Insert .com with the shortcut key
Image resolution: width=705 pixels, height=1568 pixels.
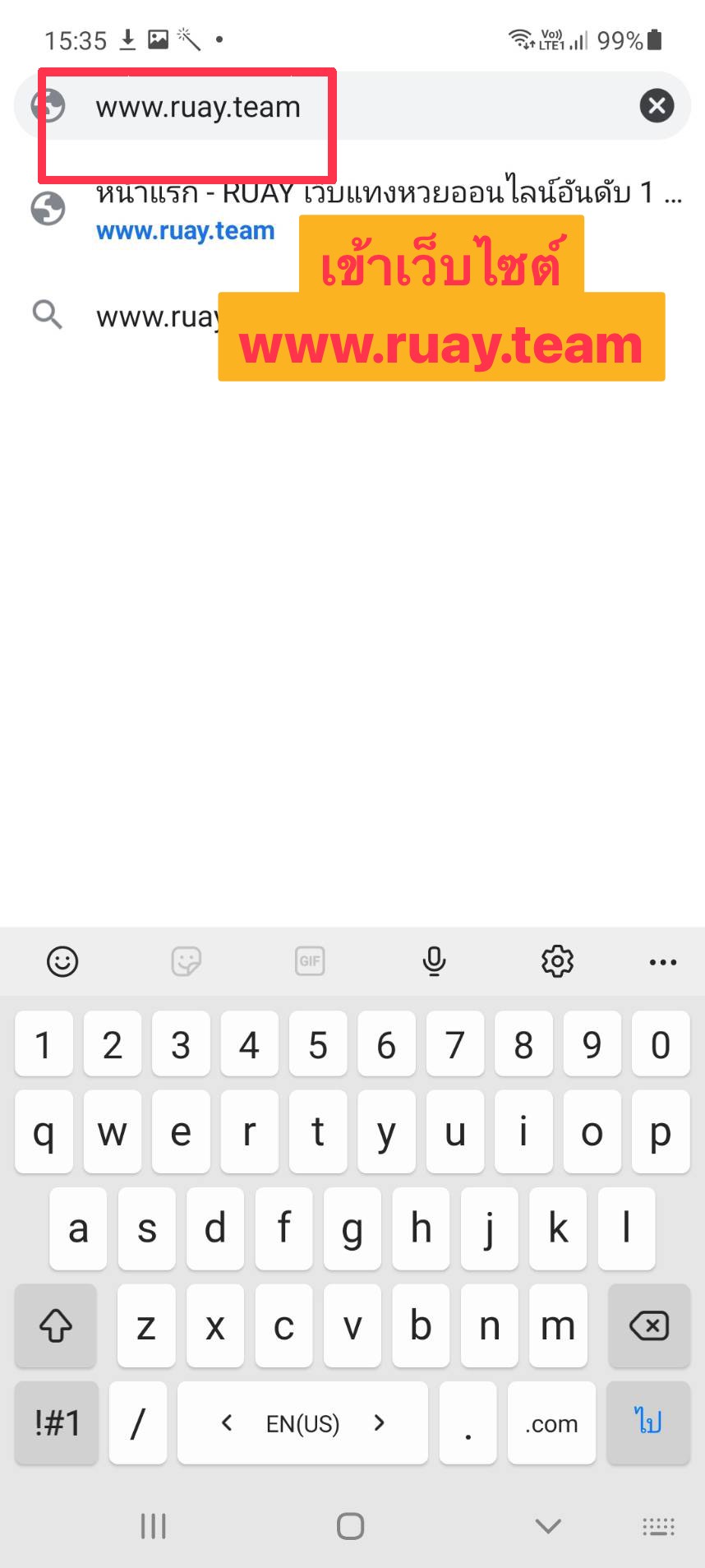551,1422
